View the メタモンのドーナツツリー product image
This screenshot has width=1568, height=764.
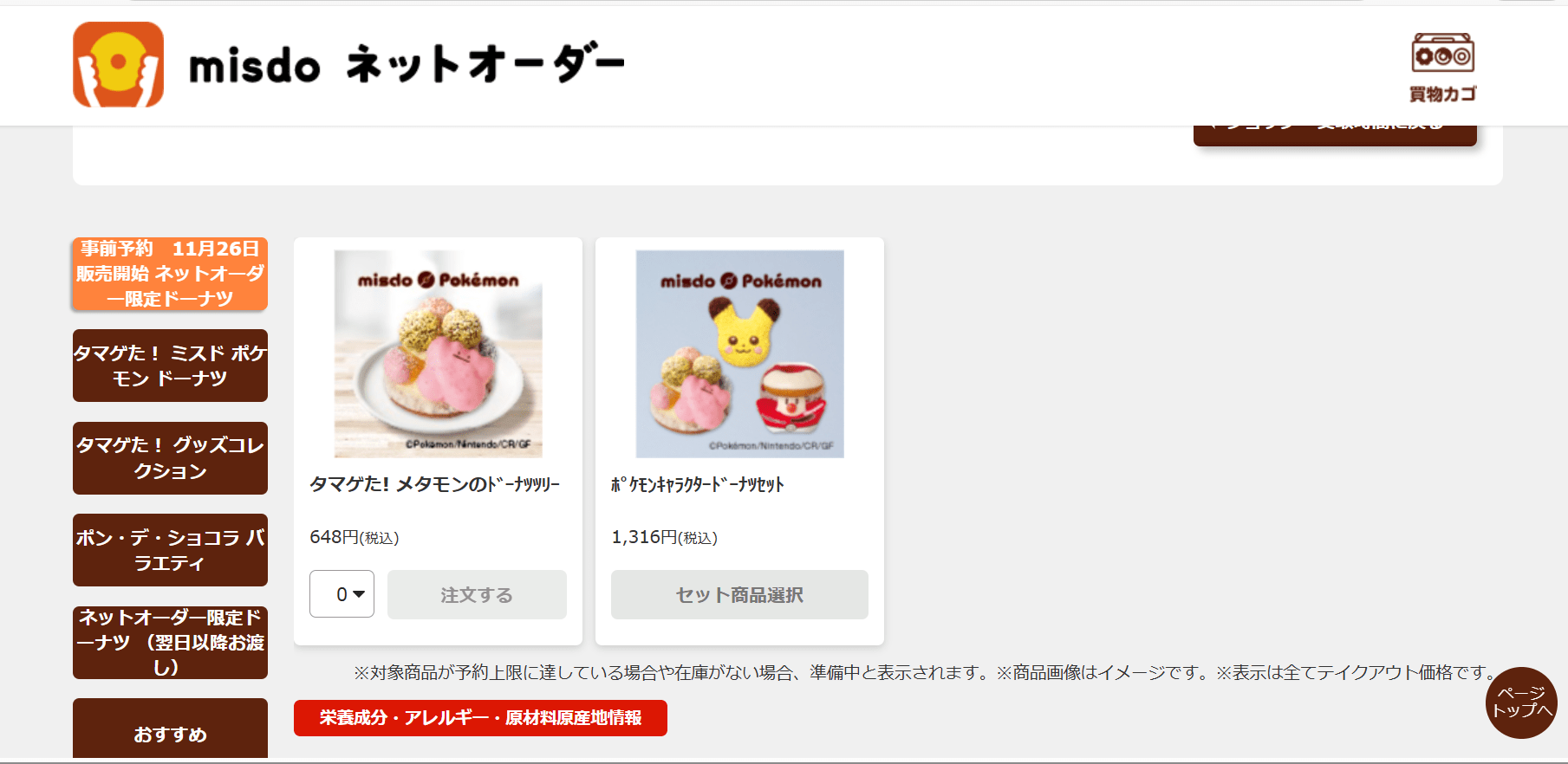(438, 353)
